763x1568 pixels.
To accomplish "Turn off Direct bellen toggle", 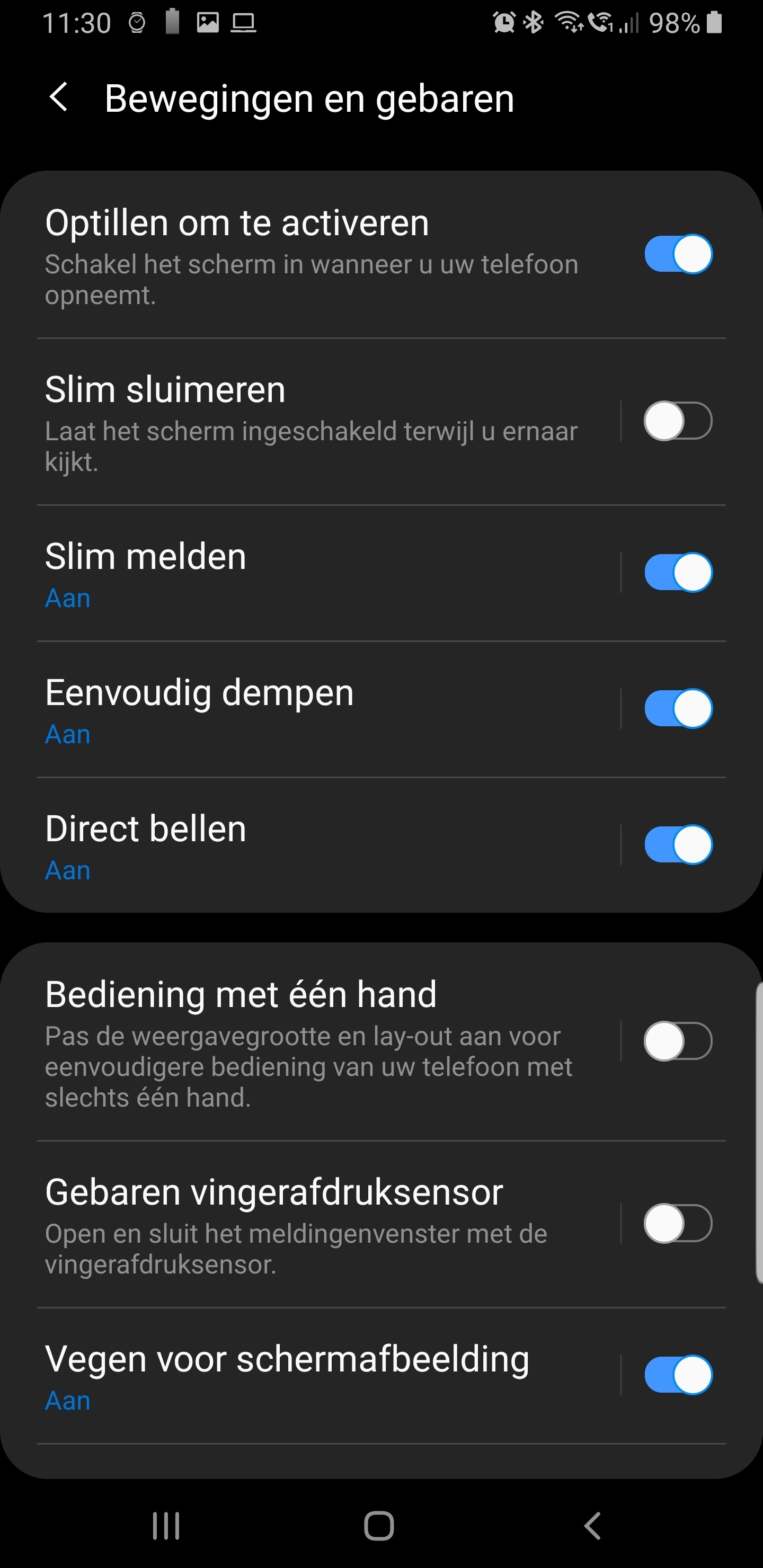I will pyautogui.click(x=678, y=844).
